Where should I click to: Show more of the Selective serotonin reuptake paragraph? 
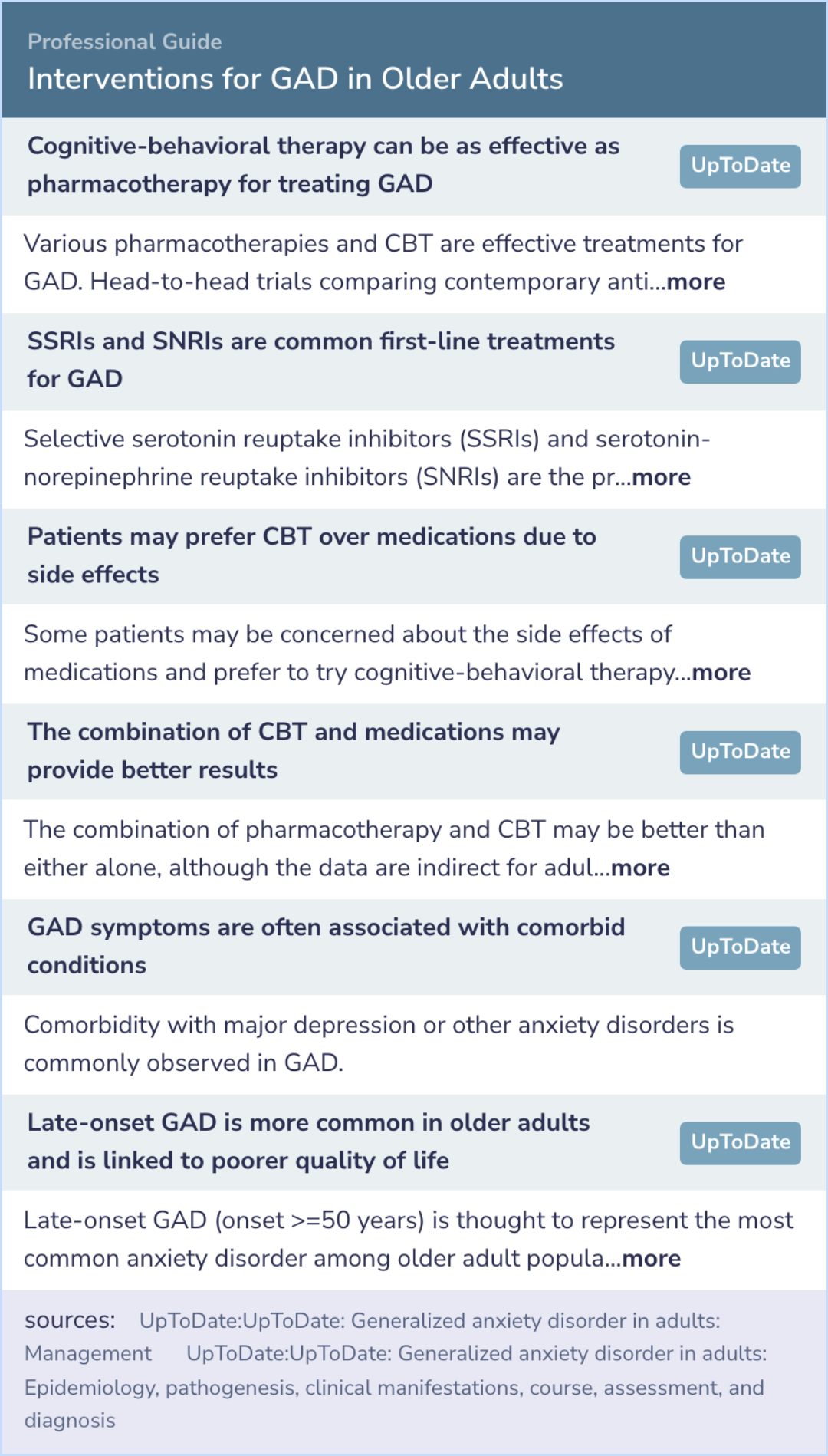click(x=661, y=477)
